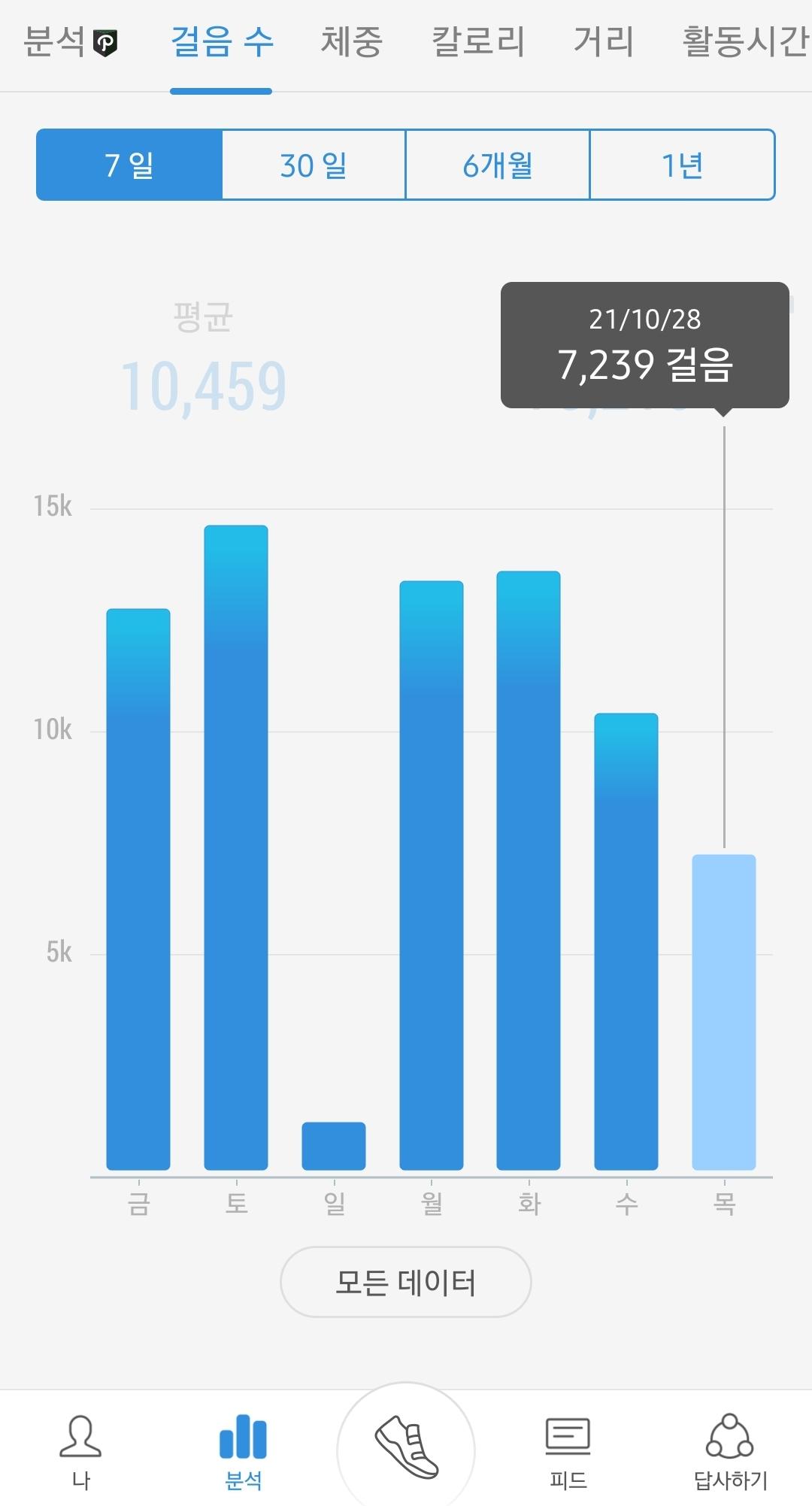
Task: Show steps for the 월 bar
Action: click(x=432, y=874)
